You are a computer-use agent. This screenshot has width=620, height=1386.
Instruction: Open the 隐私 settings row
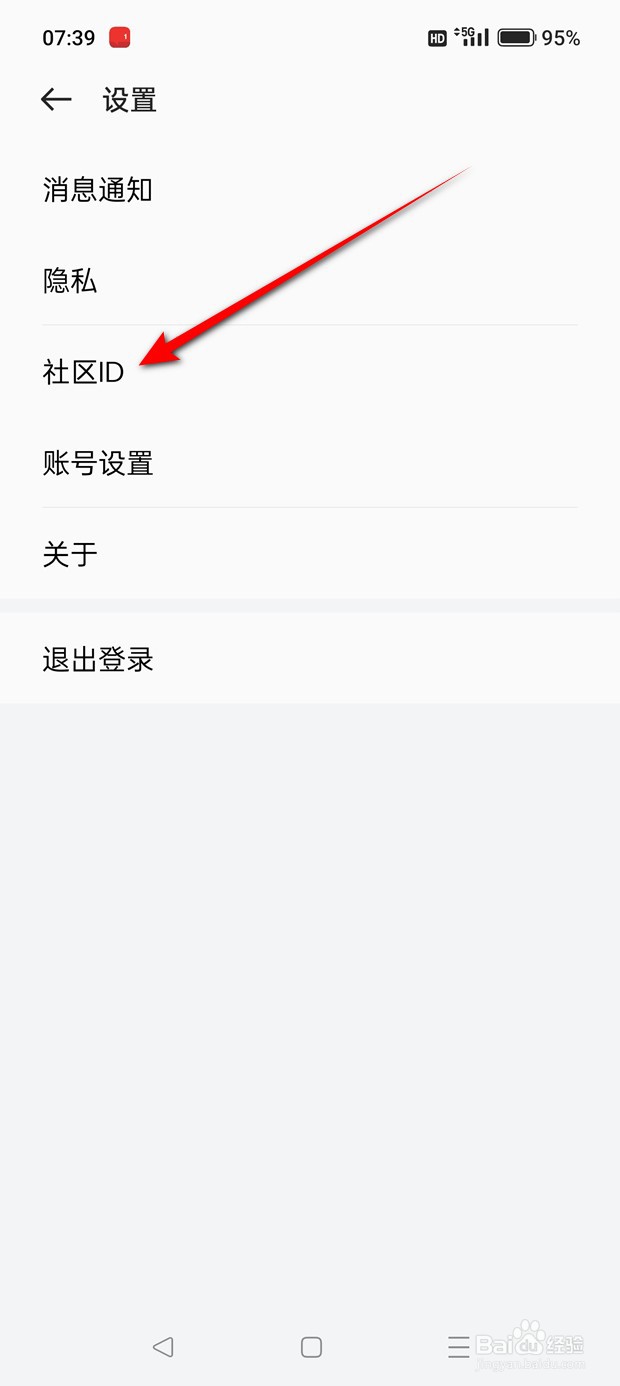tap(310, 280)
